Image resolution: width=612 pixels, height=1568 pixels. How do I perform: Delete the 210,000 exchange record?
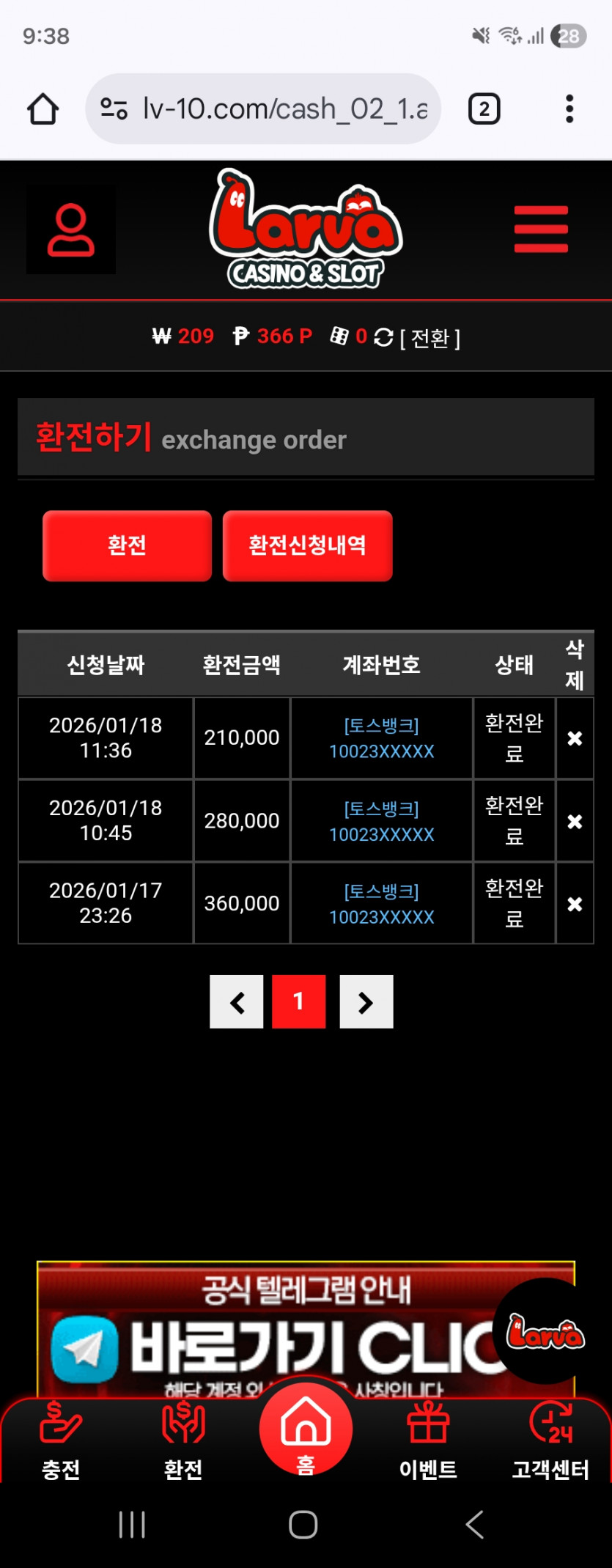[x=575, y=738]
